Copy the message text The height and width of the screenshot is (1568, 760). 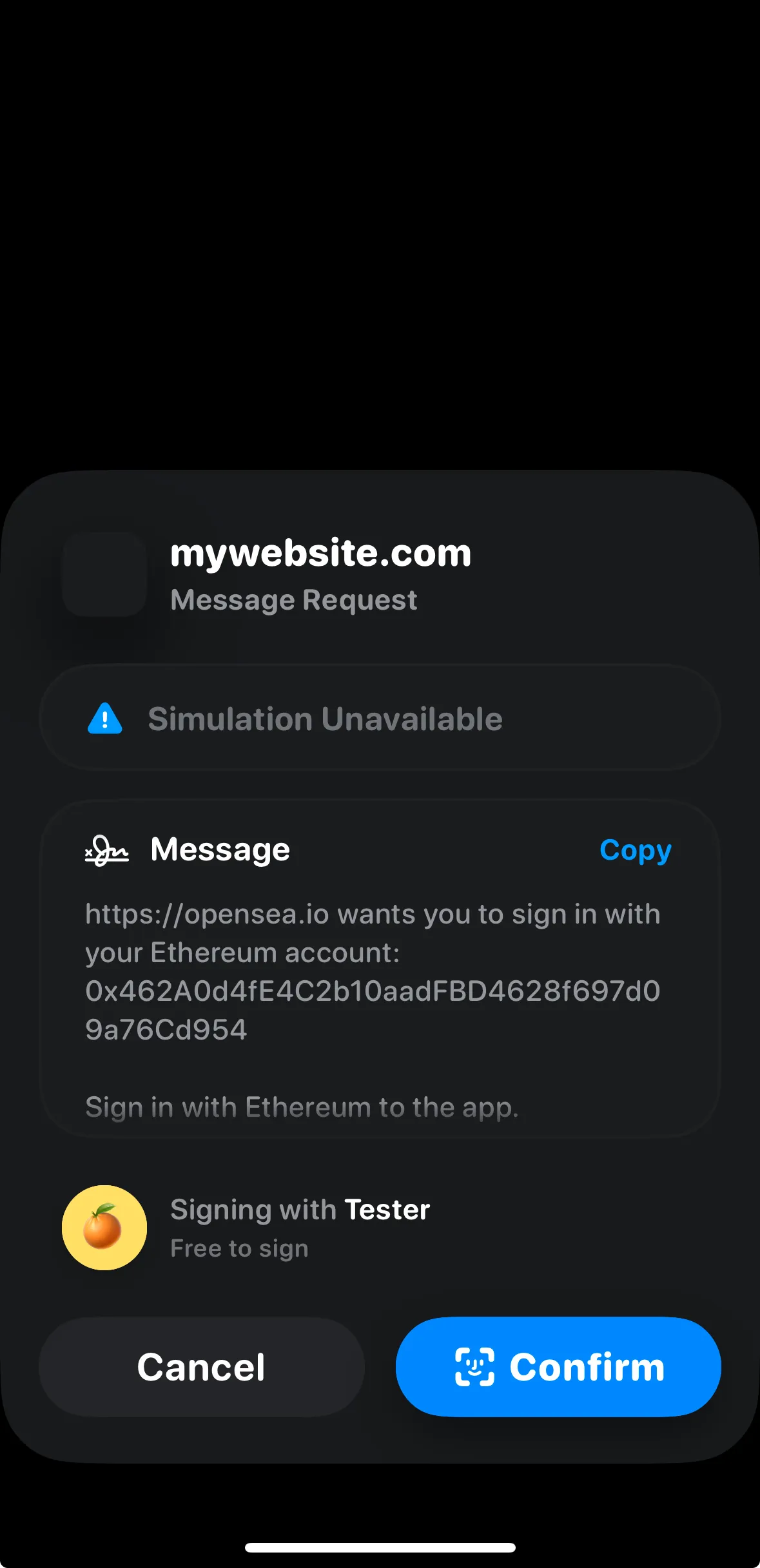(635, 850)
